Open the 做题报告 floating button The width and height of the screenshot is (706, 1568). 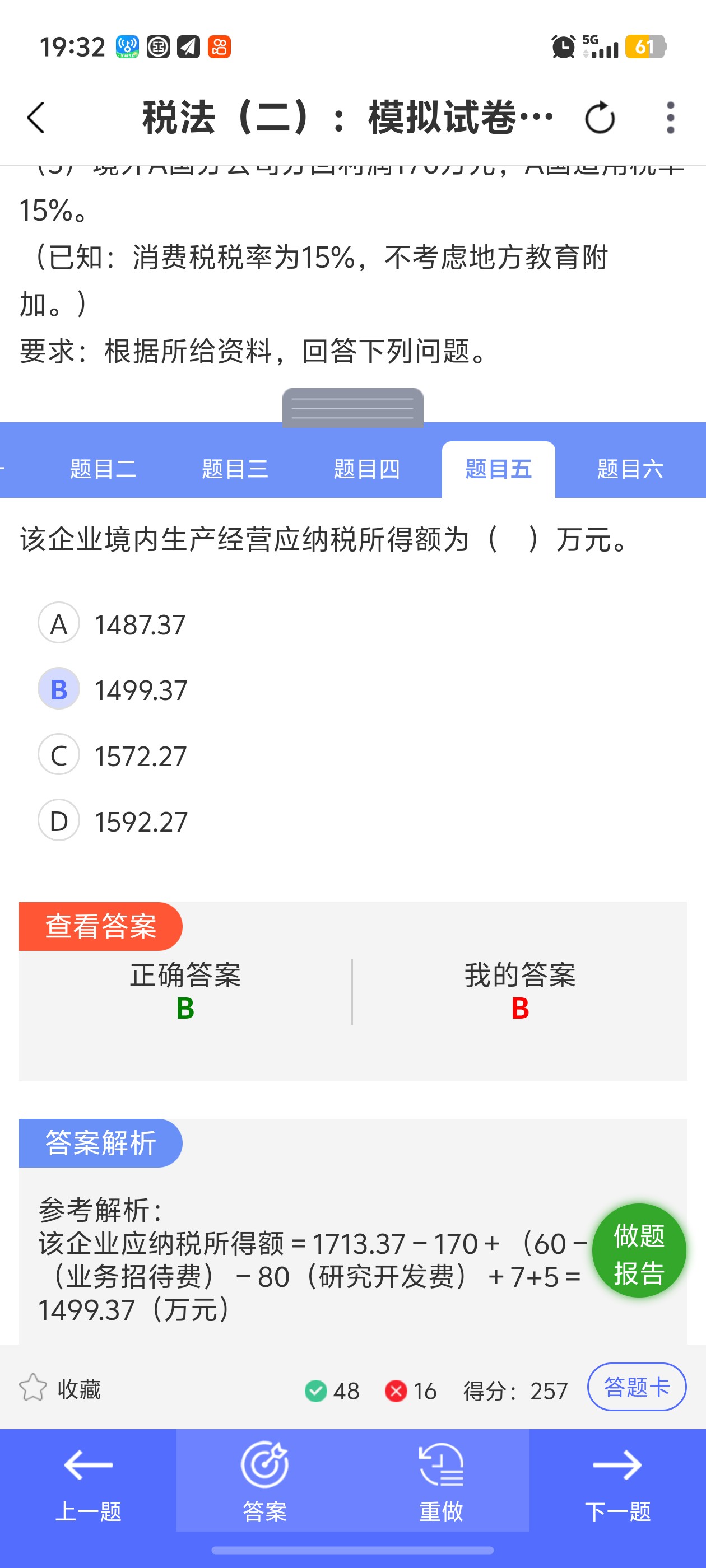[638, 1252]
